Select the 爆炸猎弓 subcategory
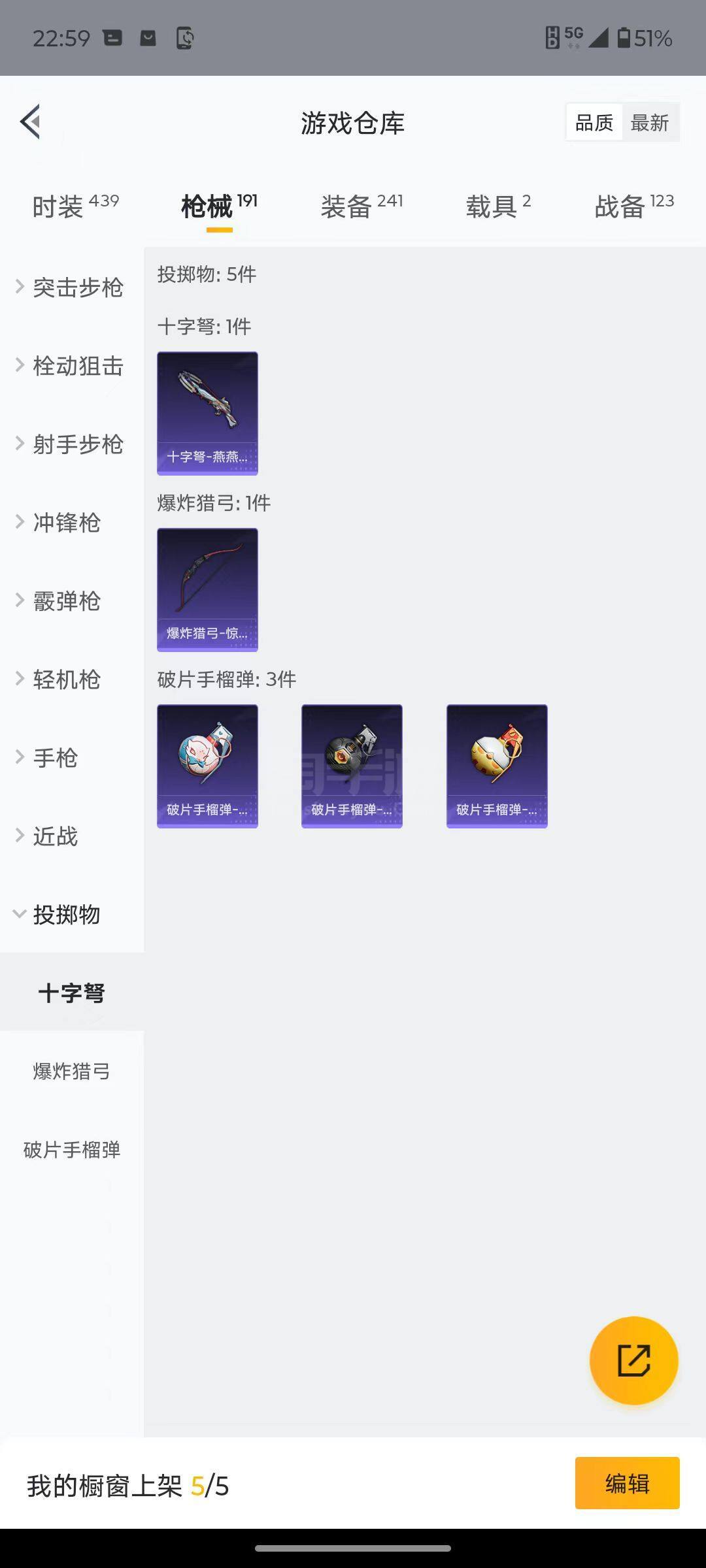The height and width of the screenshot is (1568, 706). click(x=72, y=1071)
